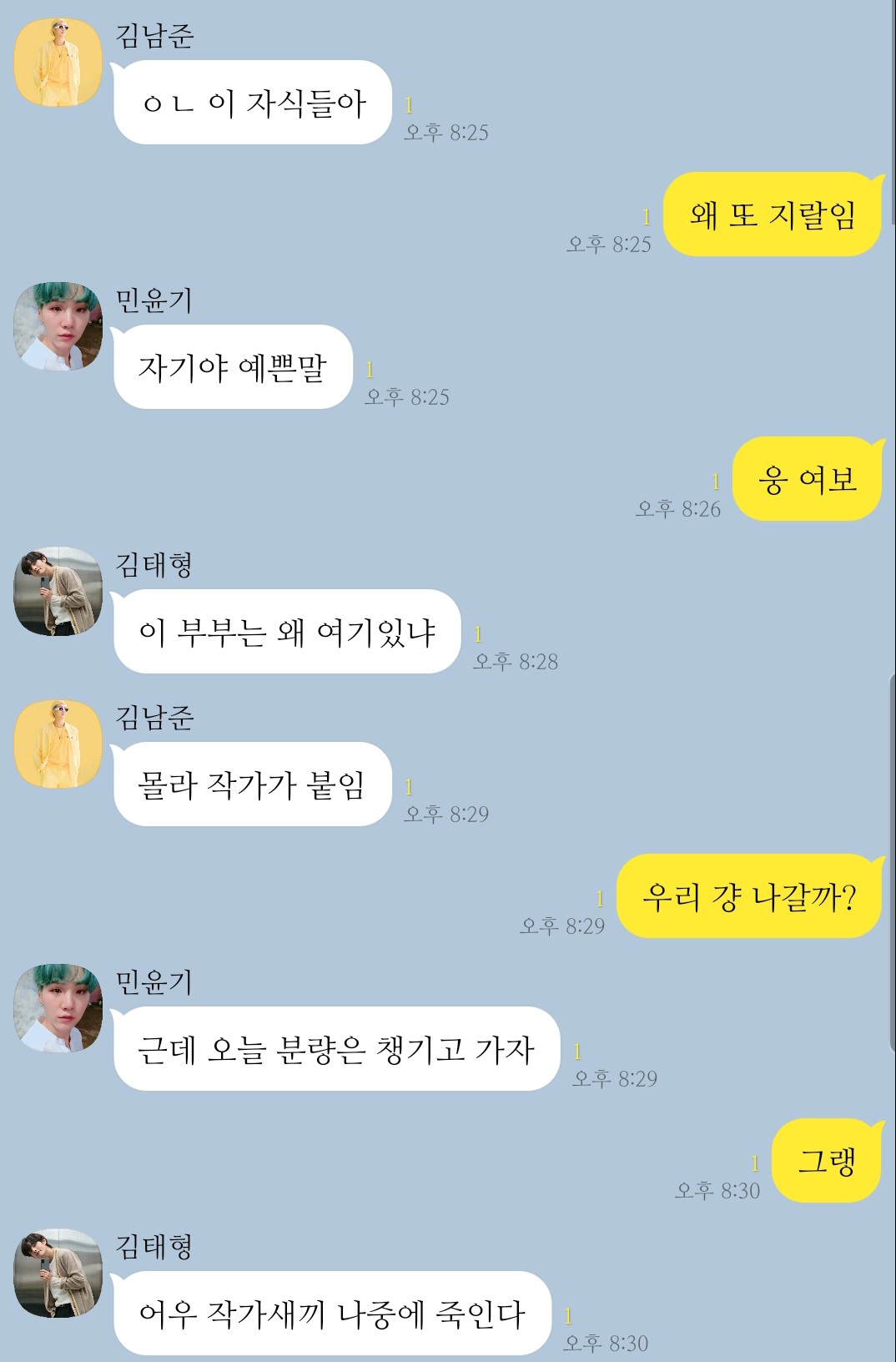Open 김남준's avatar beside 'ㅇㄴ 이 자식들아'
The image size is (896, 1362).
click(x=58, y=63)
